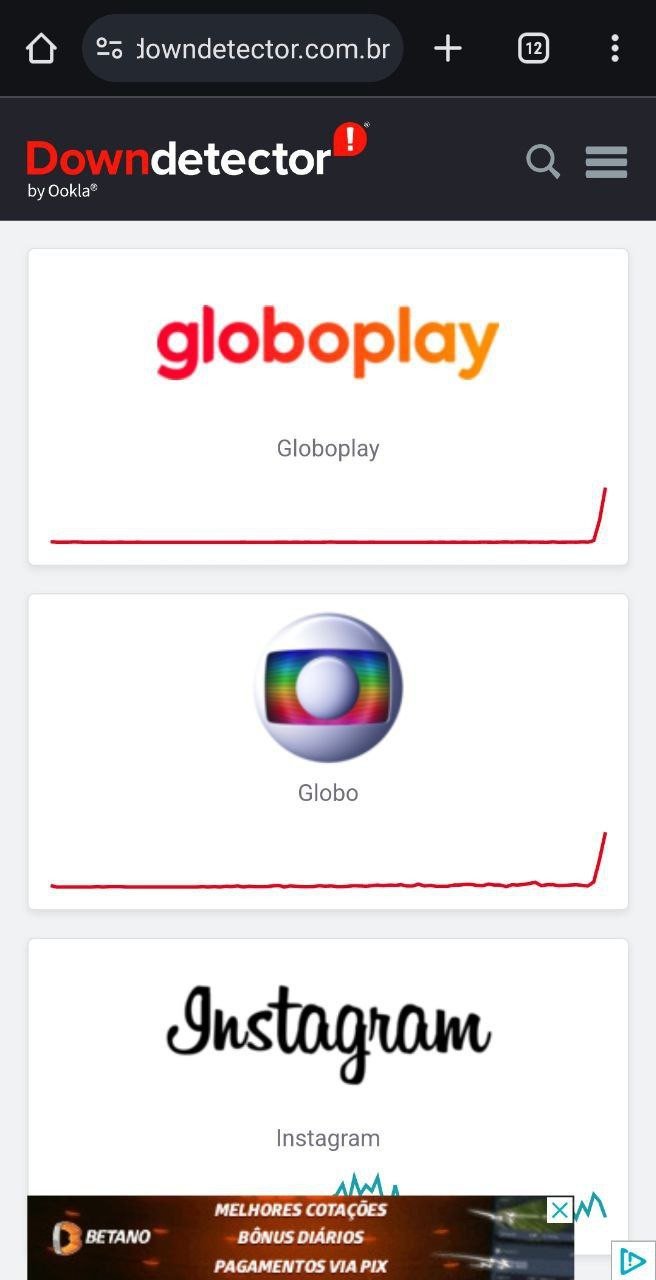Go to the browser home page

[41, 48]
